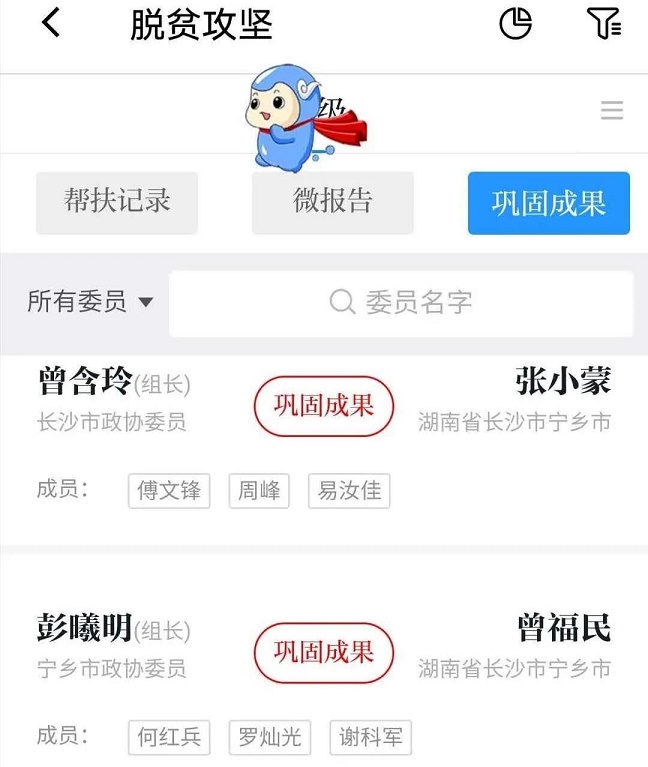Open 巩固成果 for 彭曦明's group
The image size is (648, 767).
tap(324, 653)
